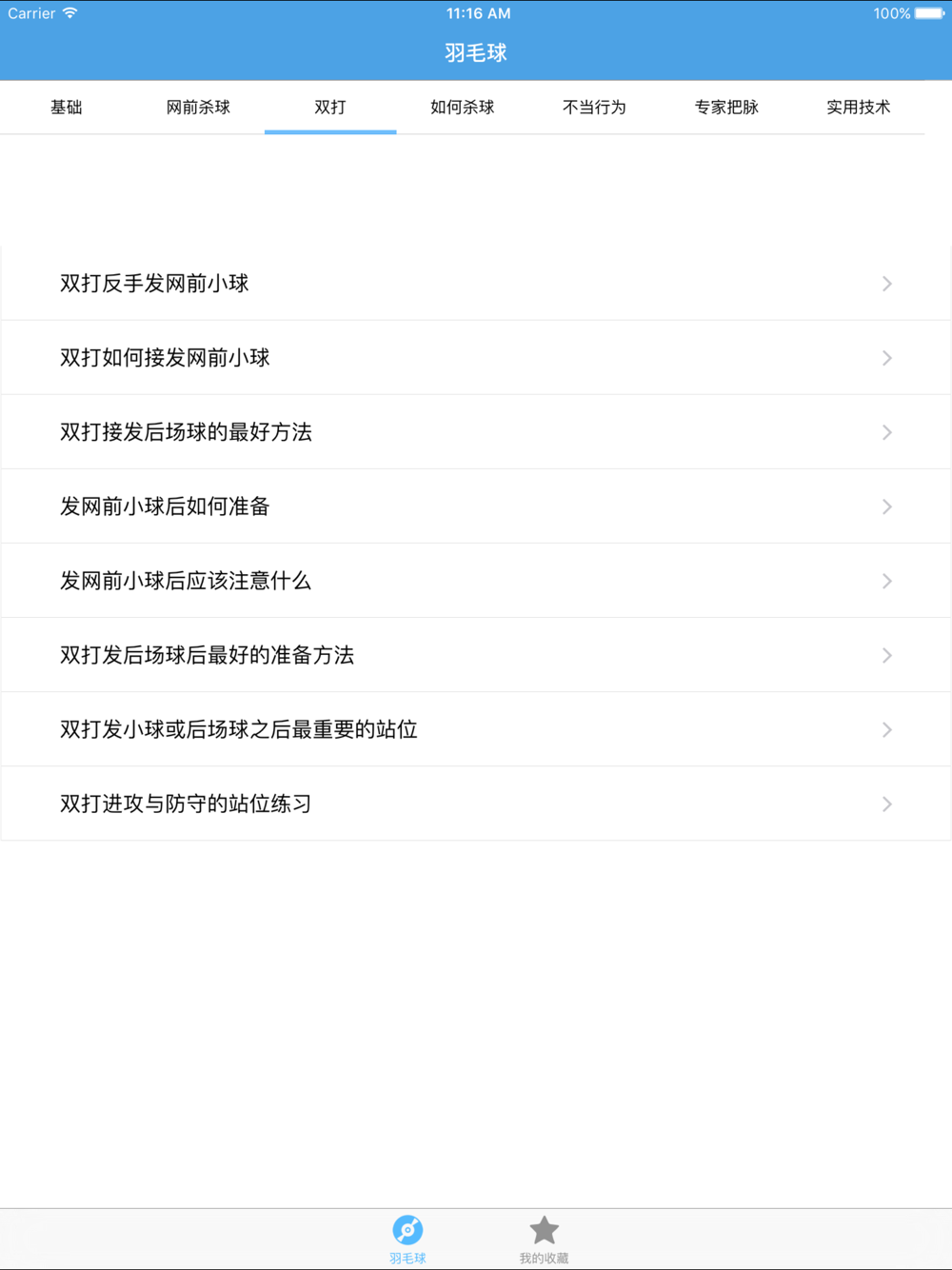
Task: Go to the 专家把脉 tab
Action: tap(727, 108)
